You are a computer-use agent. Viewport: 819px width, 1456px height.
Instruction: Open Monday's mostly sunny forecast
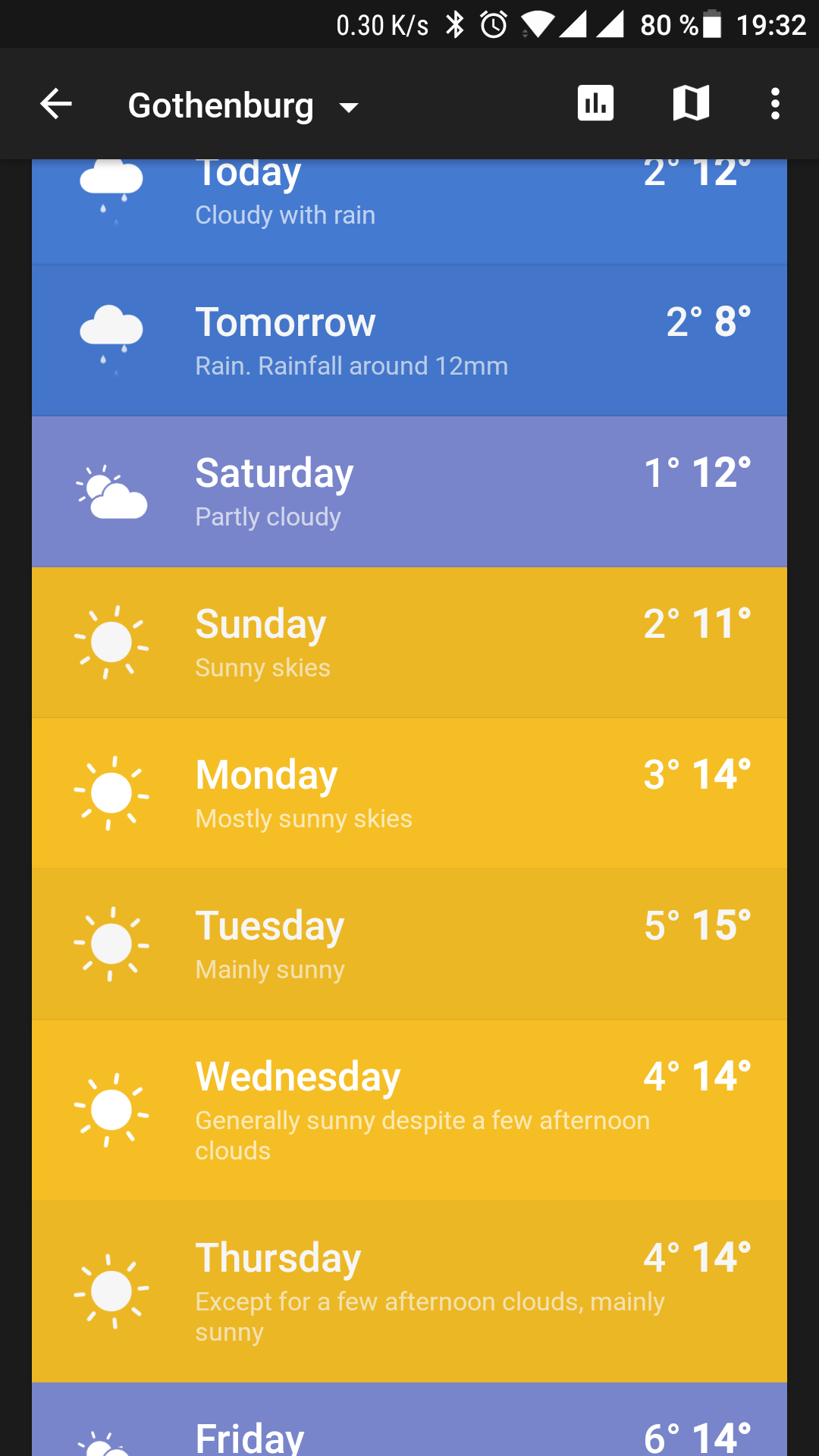tap(409, 793)
